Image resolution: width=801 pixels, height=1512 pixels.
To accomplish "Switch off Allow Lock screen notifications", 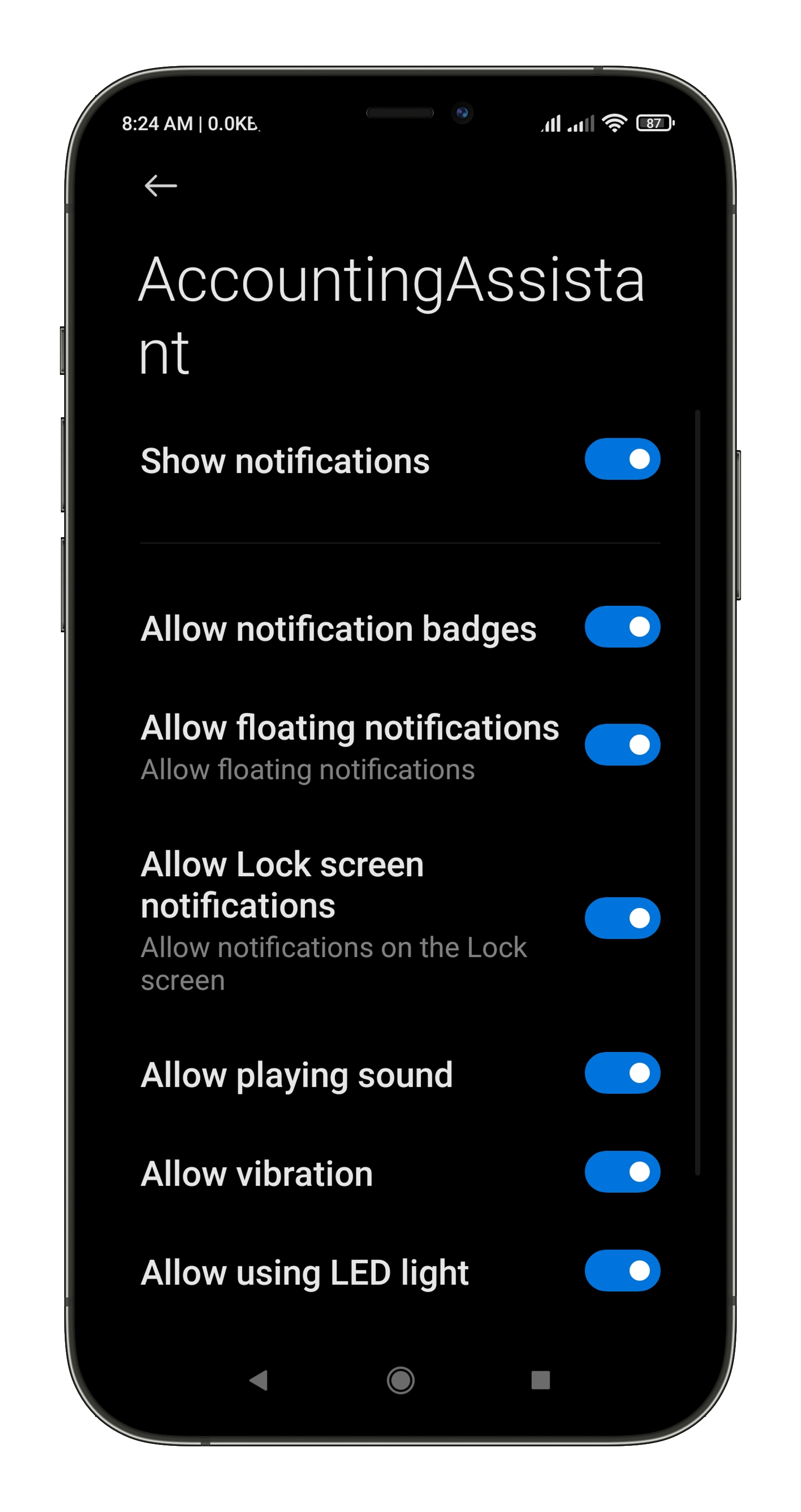I will (622, 918).
